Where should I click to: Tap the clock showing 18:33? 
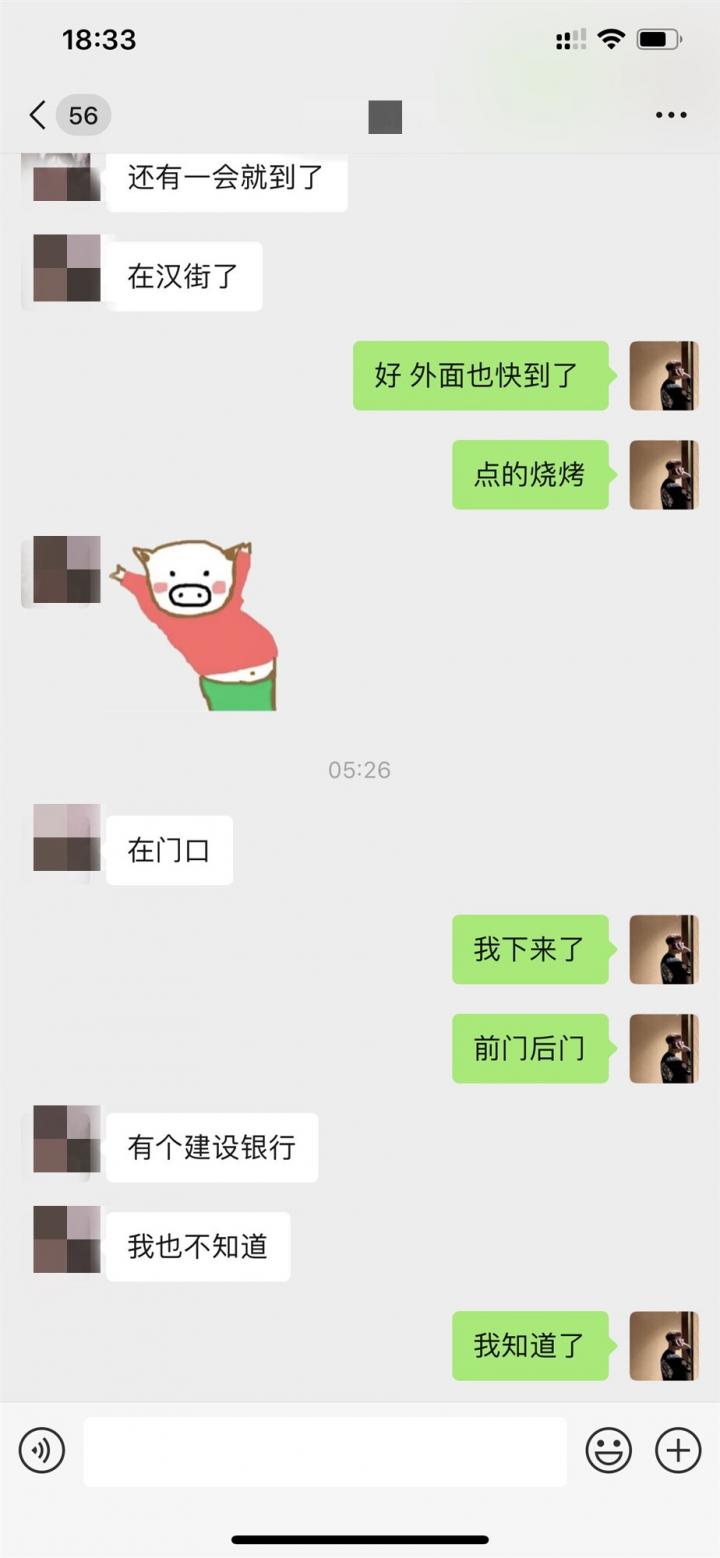click(x=99, y=38)
